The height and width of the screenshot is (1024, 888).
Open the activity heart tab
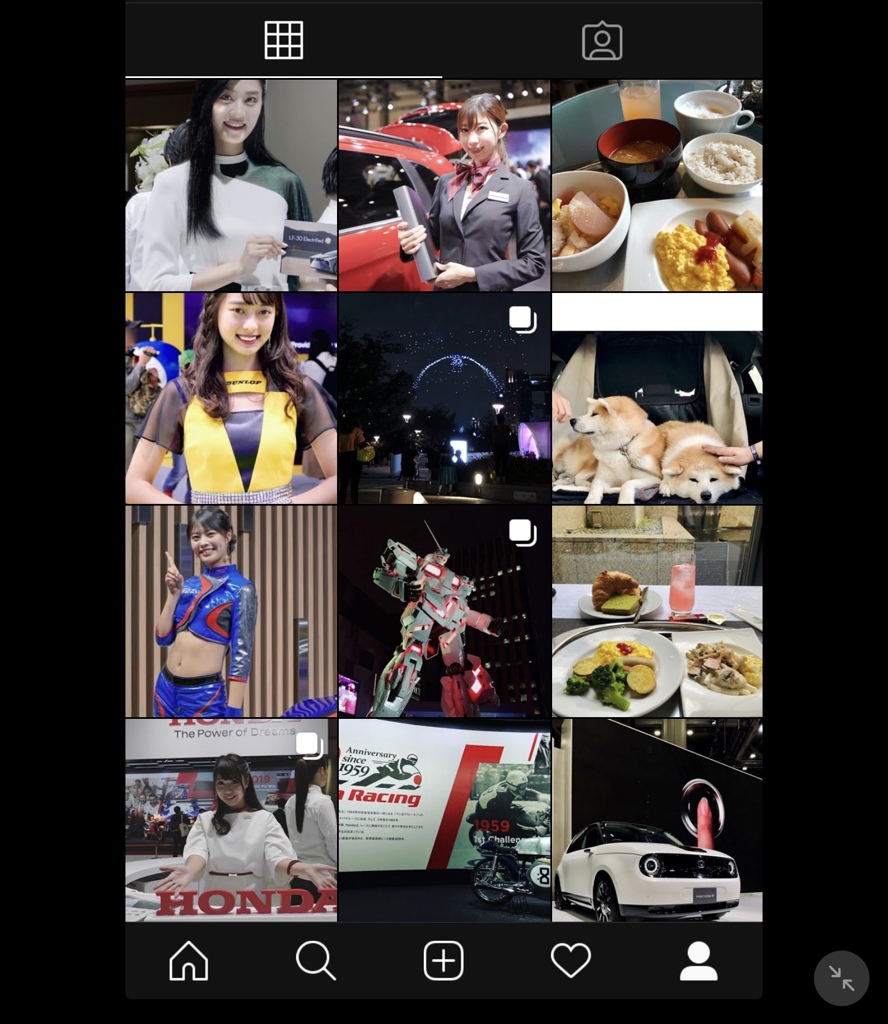click(x=571, y=961)
